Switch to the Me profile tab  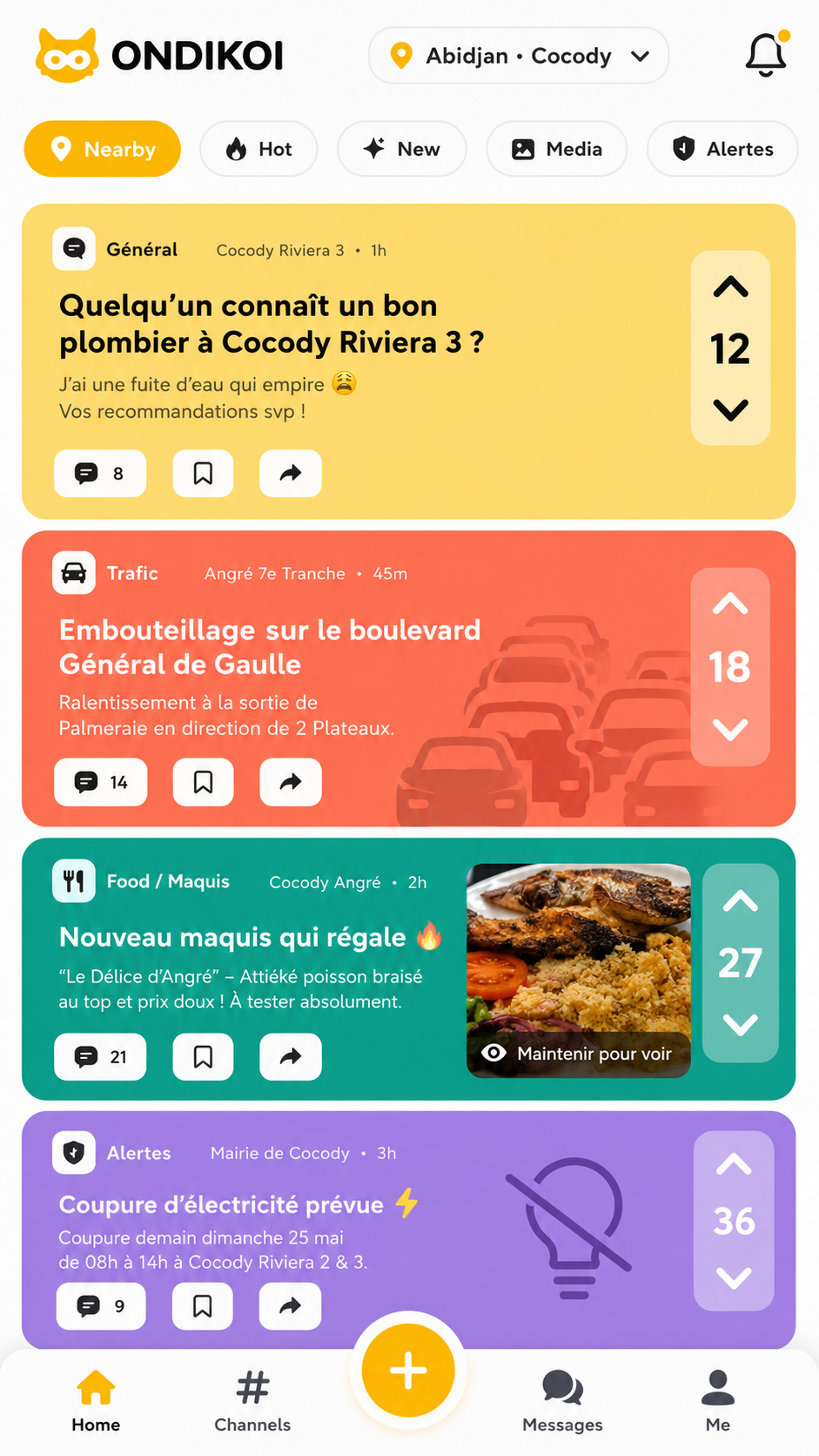(718, 1400)
